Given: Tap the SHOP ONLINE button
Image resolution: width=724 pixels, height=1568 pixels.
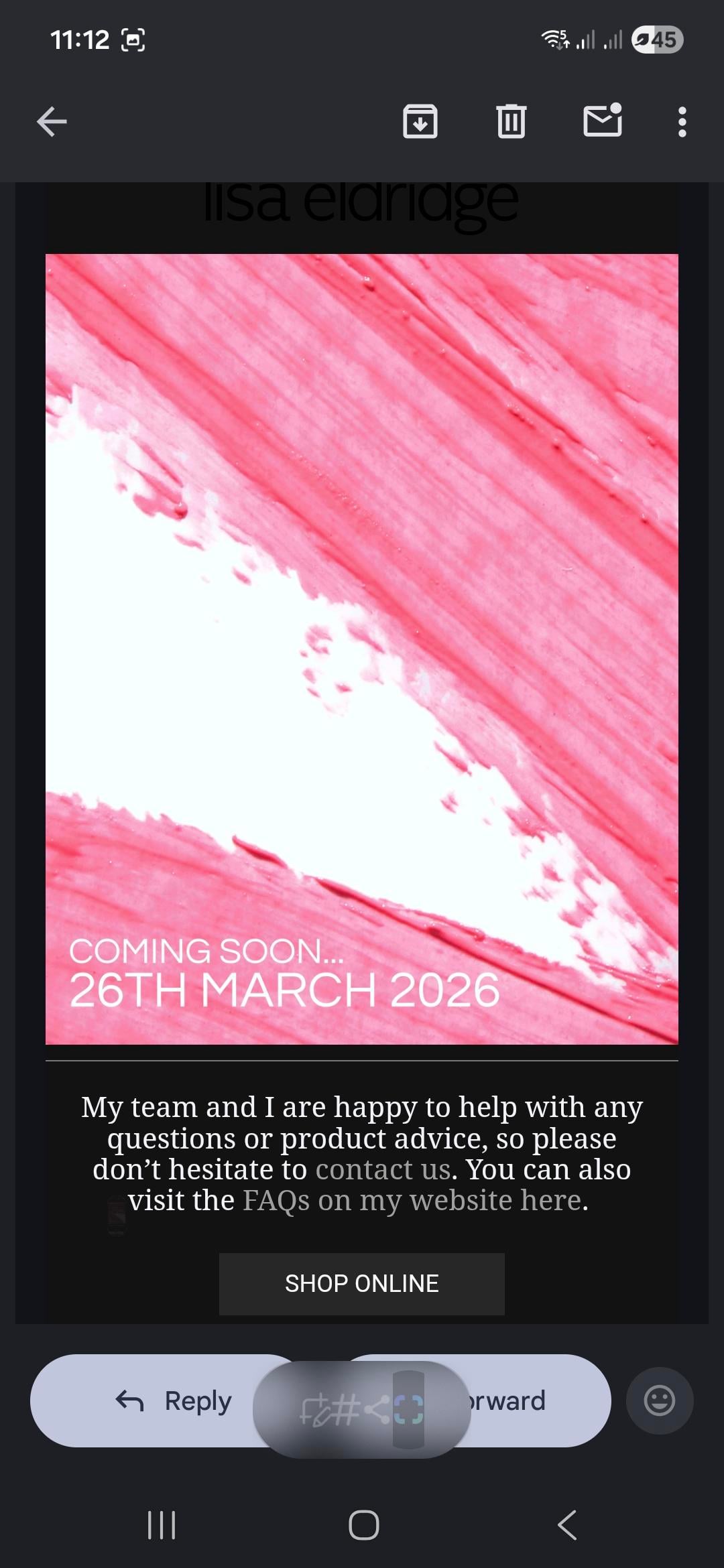Looking at the screenshot, I should pyautogui.click(x=362, y=1283).
